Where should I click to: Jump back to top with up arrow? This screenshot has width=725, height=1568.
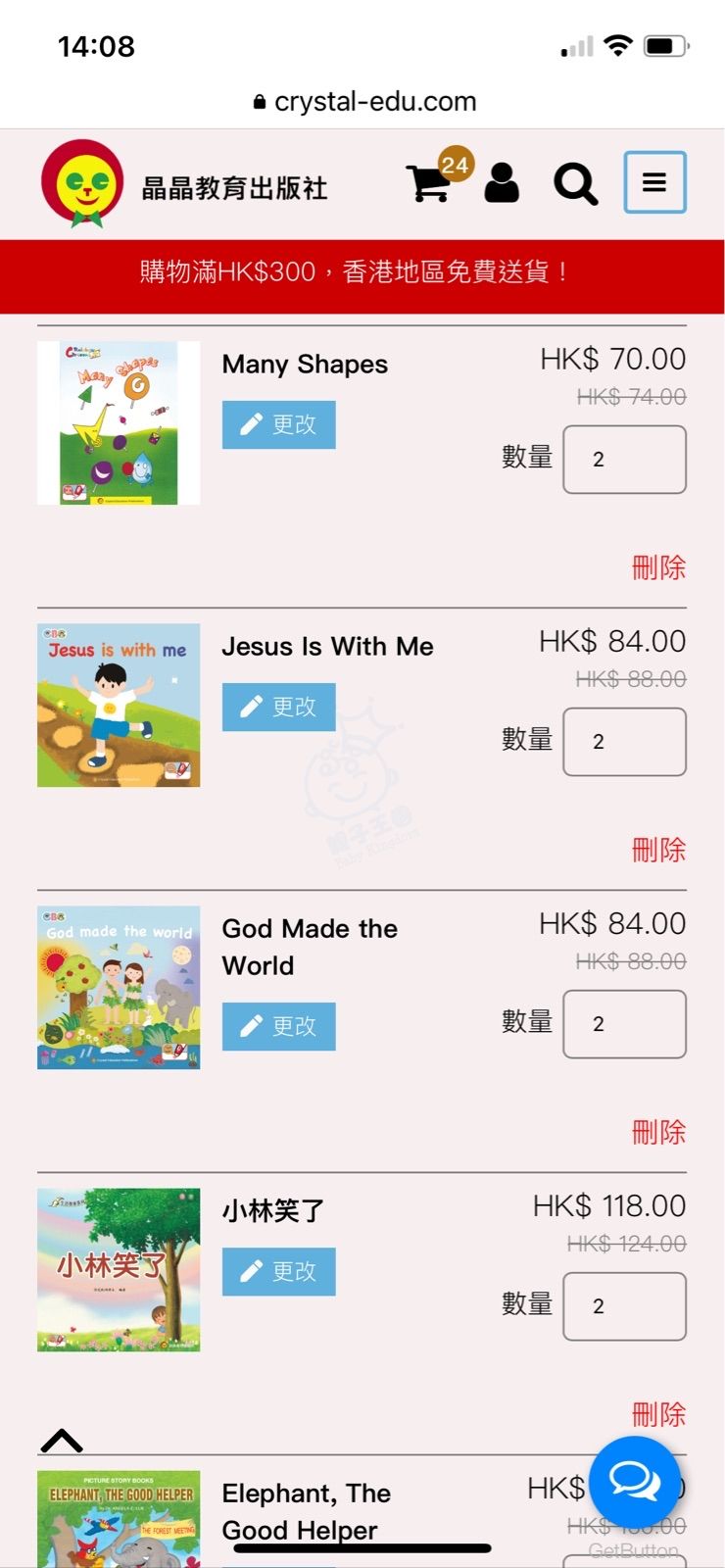[x=62, y=1441]
